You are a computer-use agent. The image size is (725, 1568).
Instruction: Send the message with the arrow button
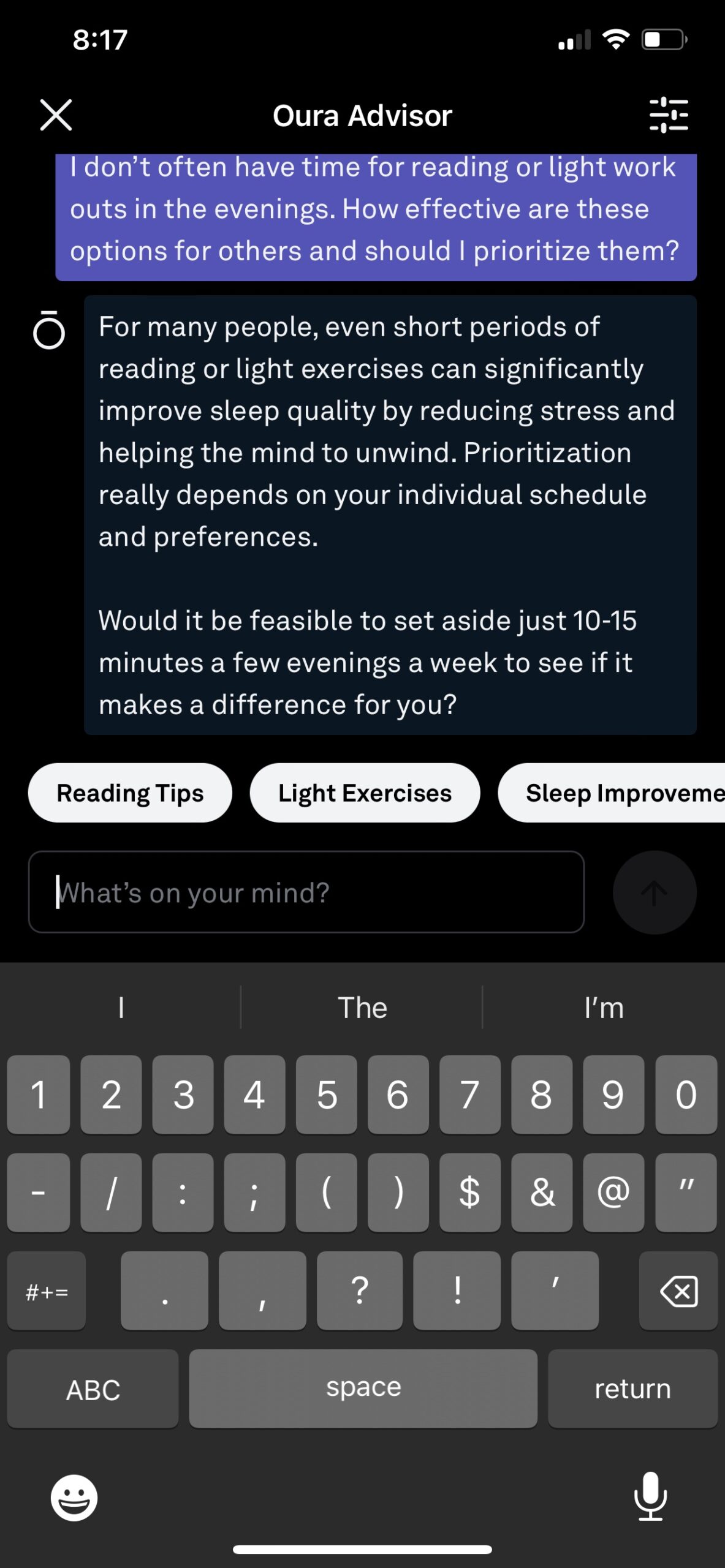(x=654, y=892)
